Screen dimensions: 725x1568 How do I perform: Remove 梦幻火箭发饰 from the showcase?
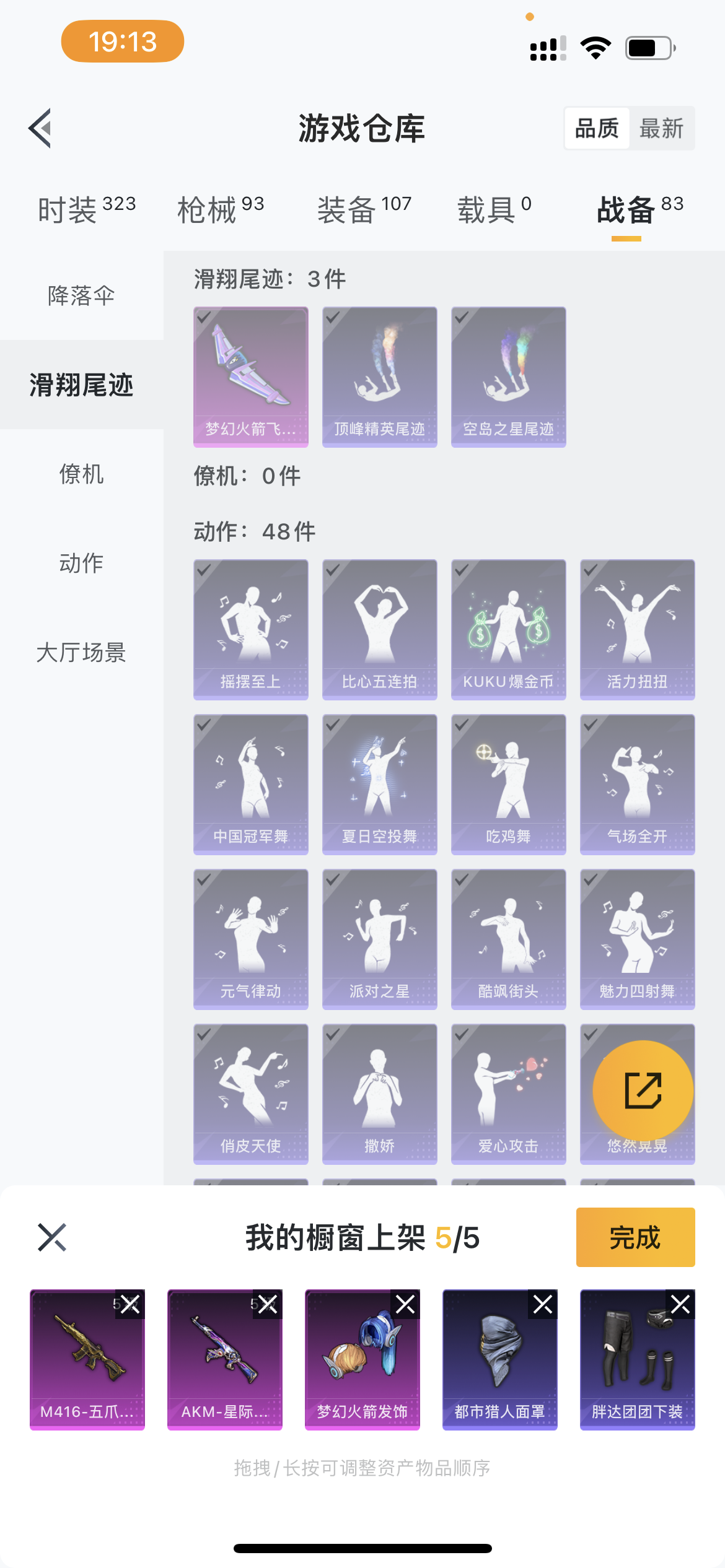[x=405, y=1305]
